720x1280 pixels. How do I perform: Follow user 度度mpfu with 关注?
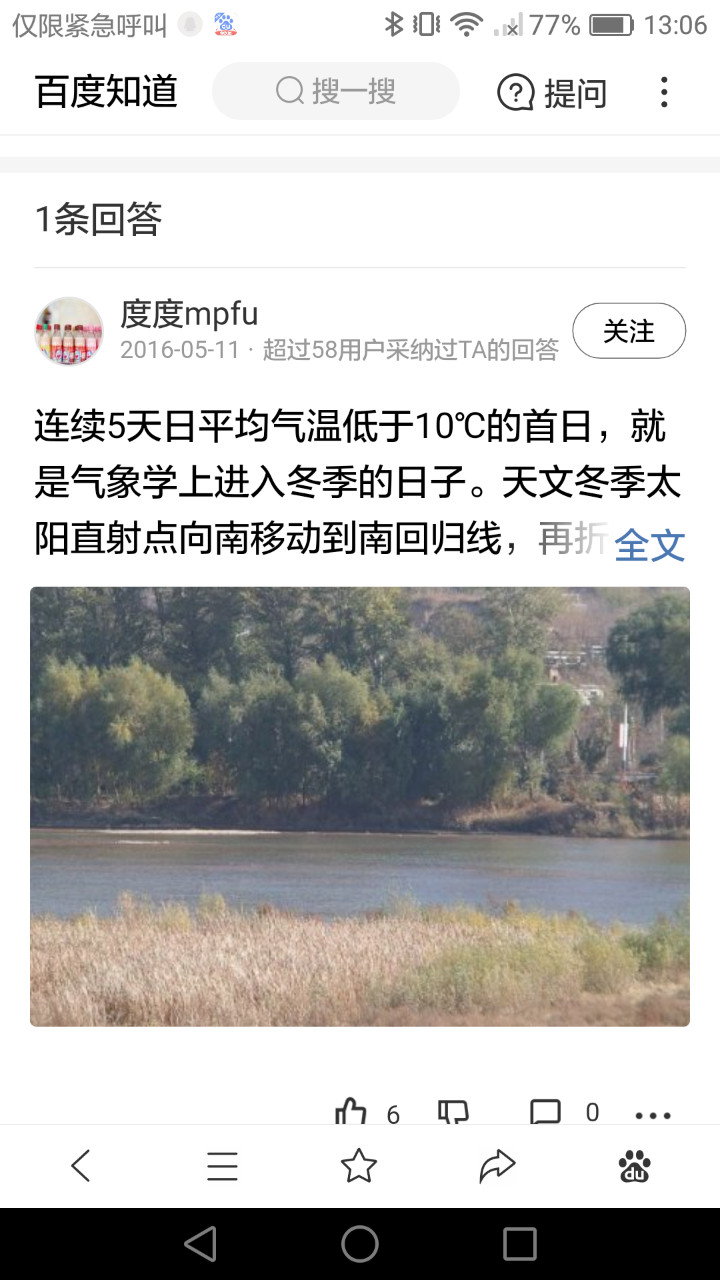(628, 331)
